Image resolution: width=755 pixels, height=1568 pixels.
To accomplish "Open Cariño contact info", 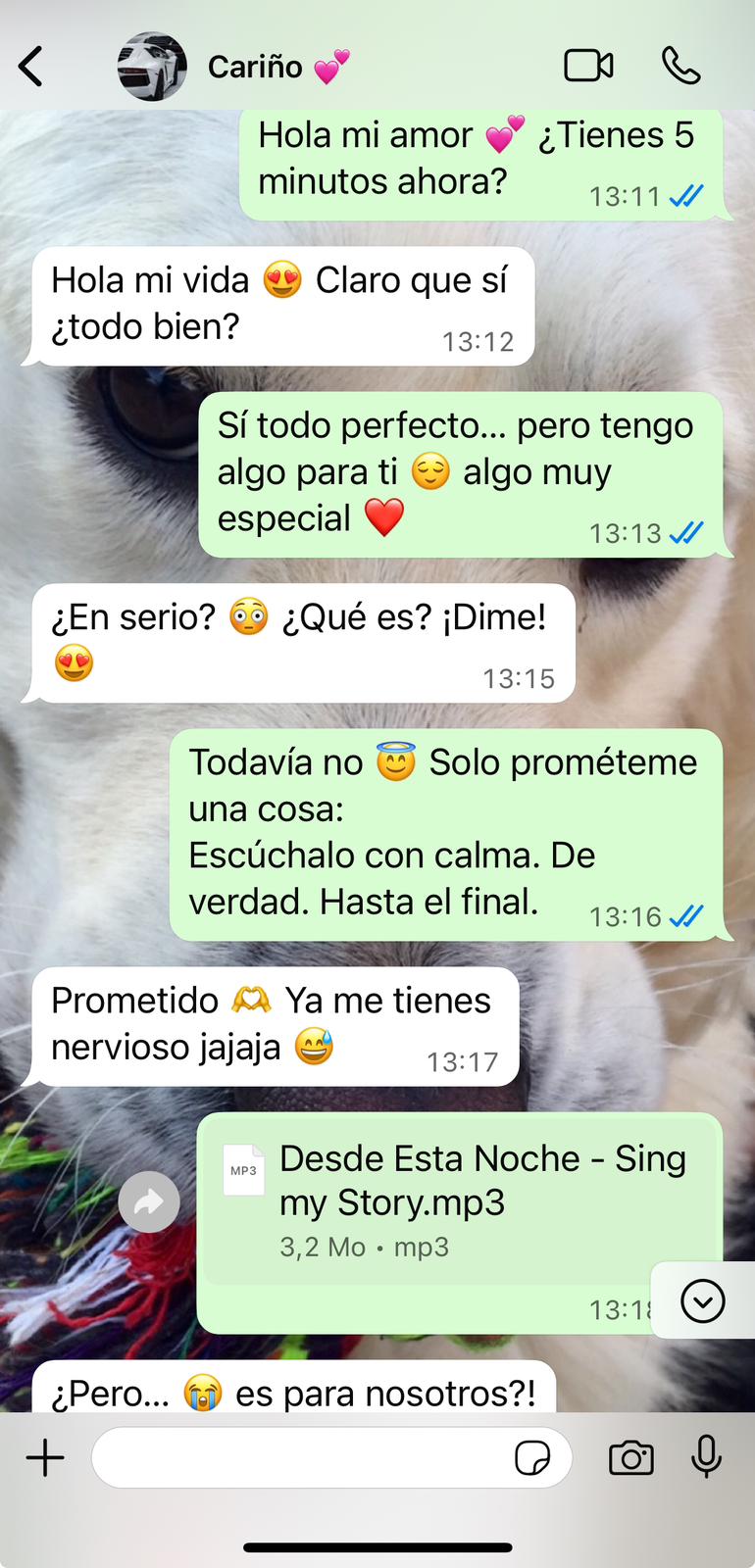I will point(255,67).
